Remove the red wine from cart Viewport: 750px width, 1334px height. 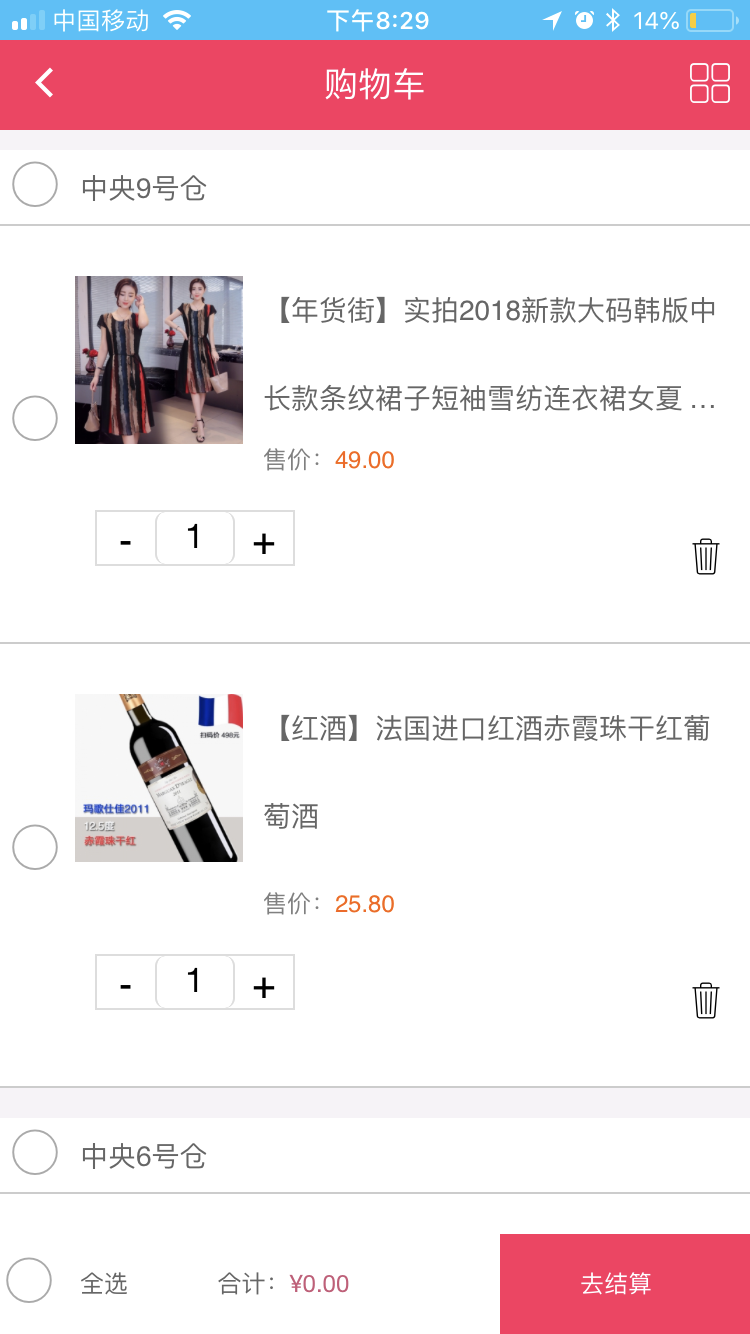tap(706, 1000)
